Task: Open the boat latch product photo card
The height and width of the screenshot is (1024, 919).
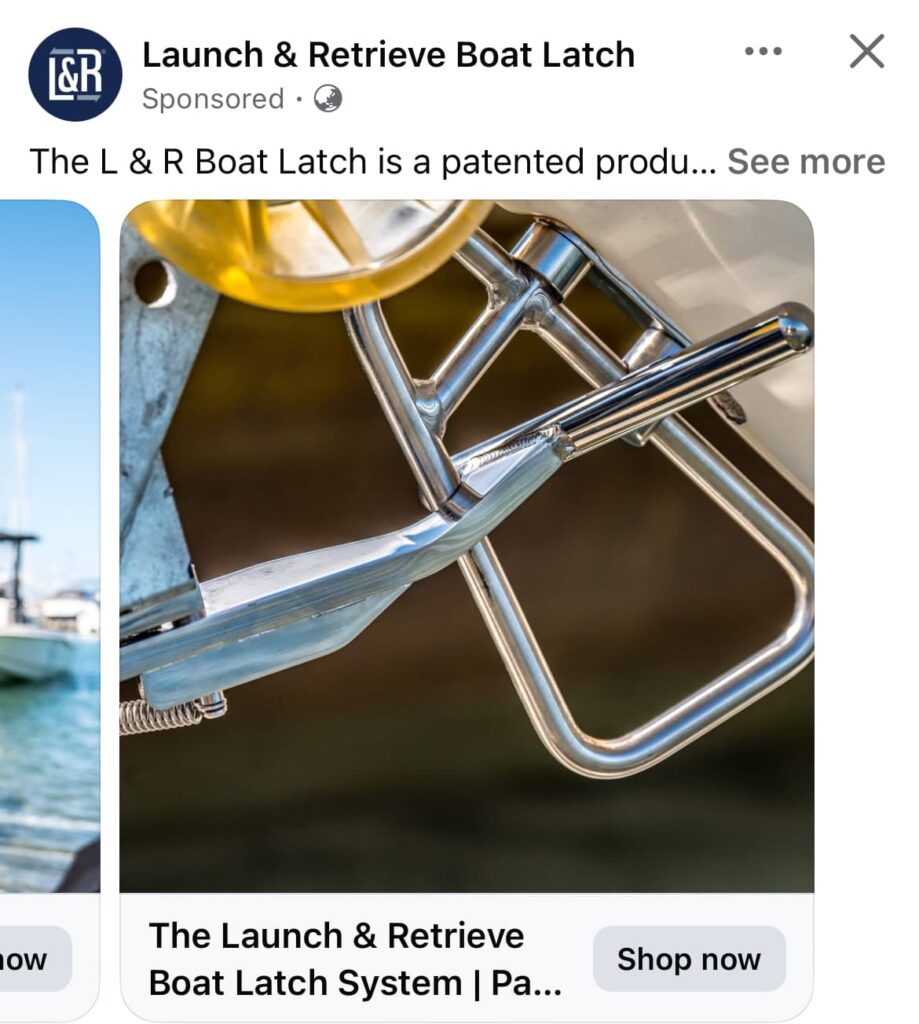Action: 466,546
